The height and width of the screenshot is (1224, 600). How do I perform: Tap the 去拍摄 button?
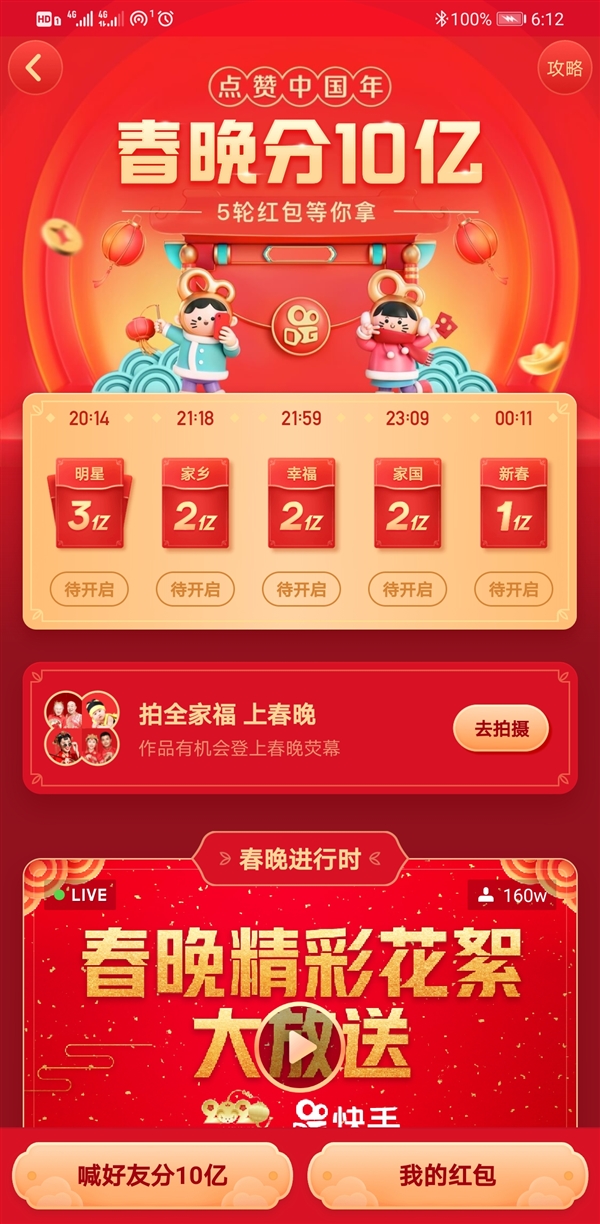(x=501, y=729)
